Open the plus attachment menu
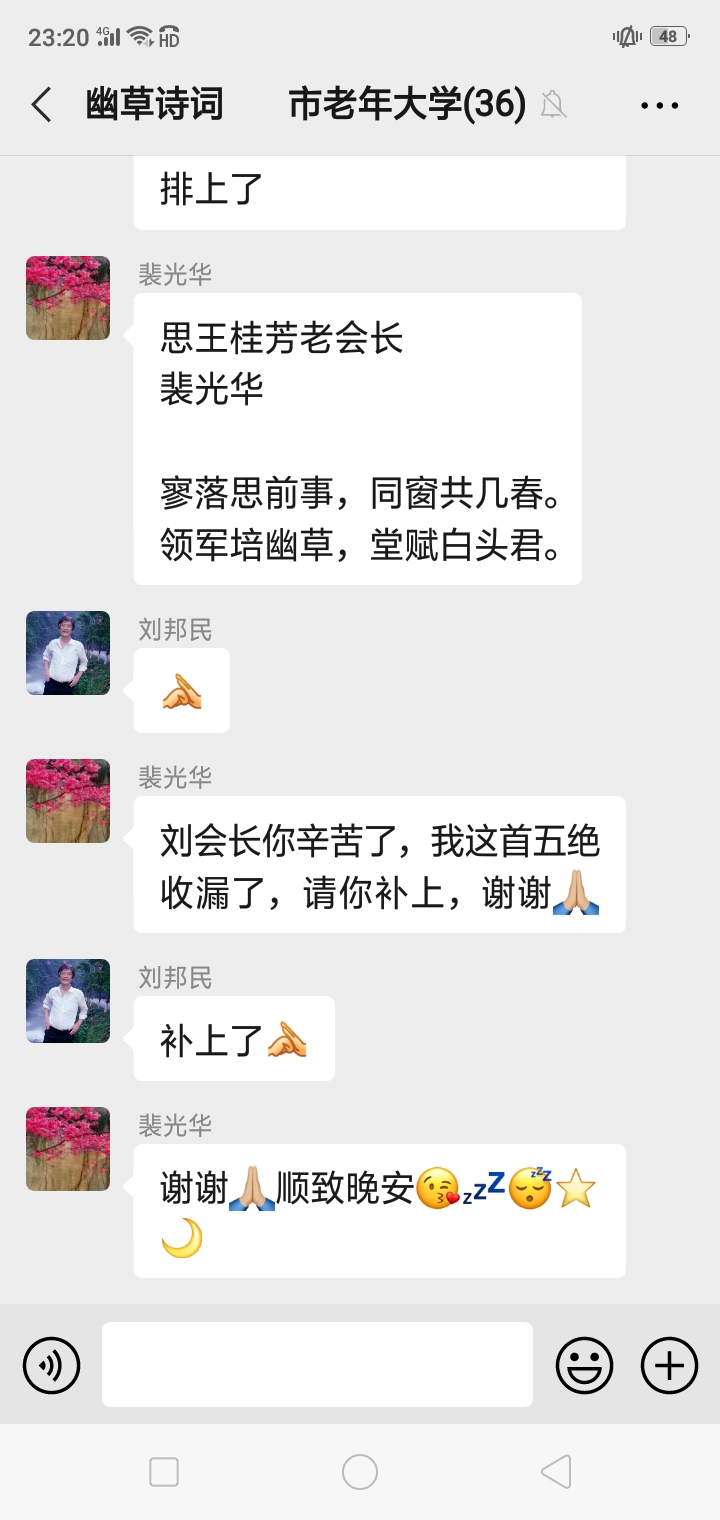This screenshot has width=720, height=1520. point(669,1365)
